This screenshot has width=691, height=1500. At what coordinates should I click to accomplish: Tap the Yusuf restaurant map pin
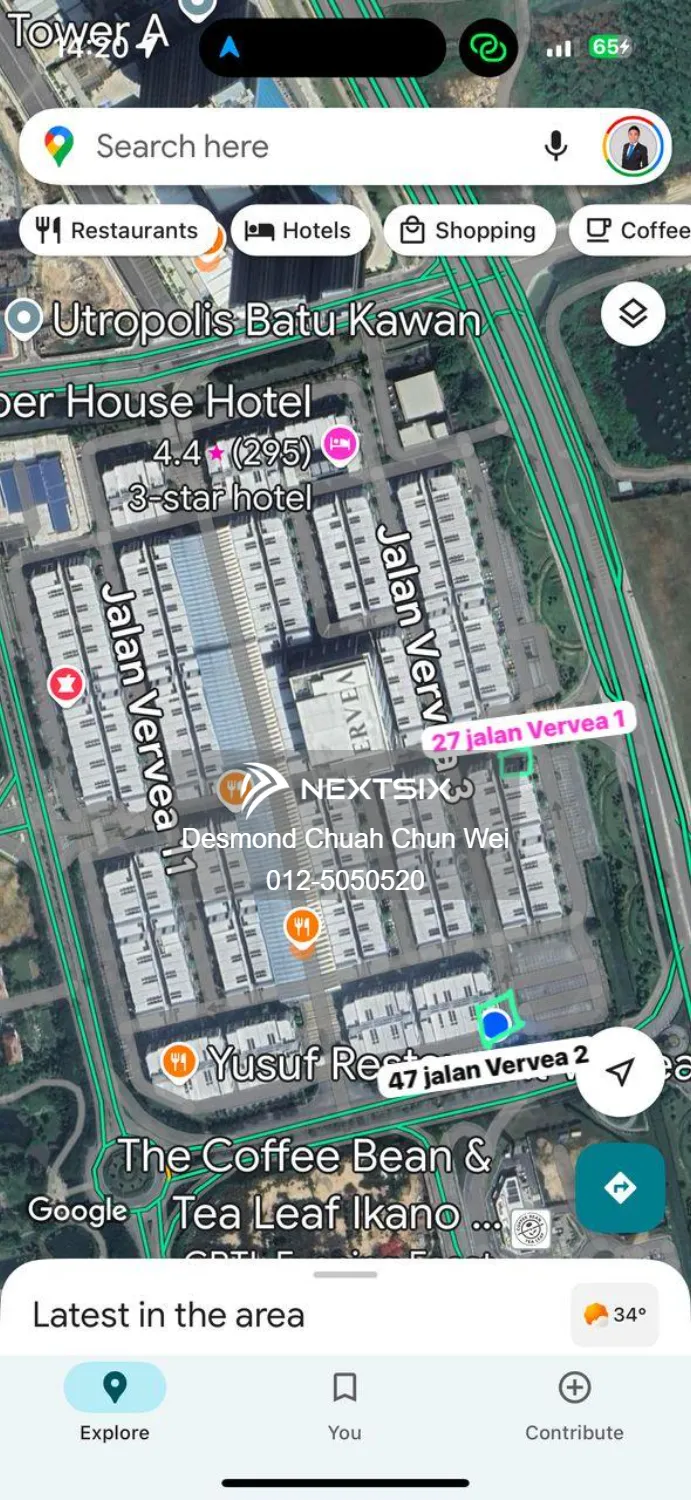[x=178, y=1061]
